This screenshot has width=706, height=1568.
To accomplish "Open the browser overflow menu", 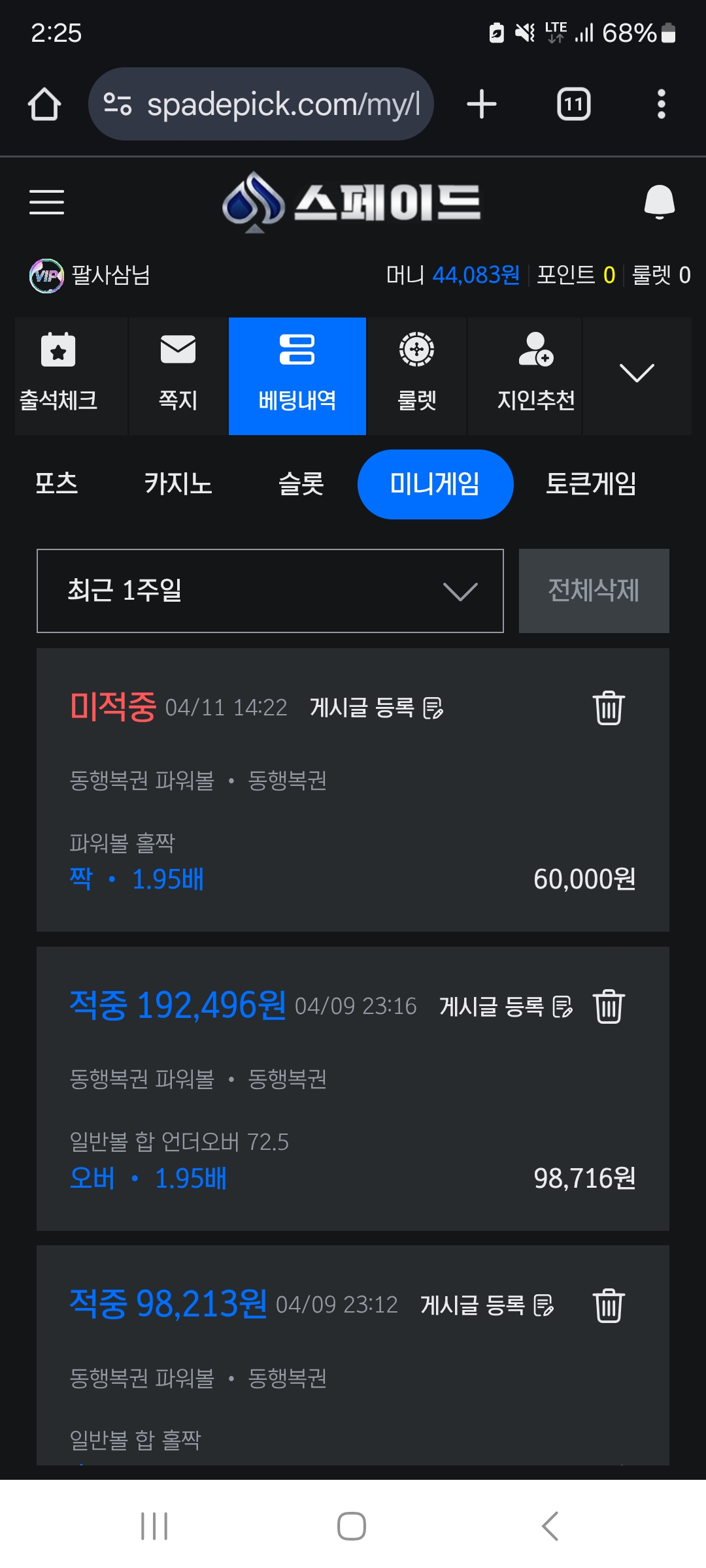I will coord(661,104).
